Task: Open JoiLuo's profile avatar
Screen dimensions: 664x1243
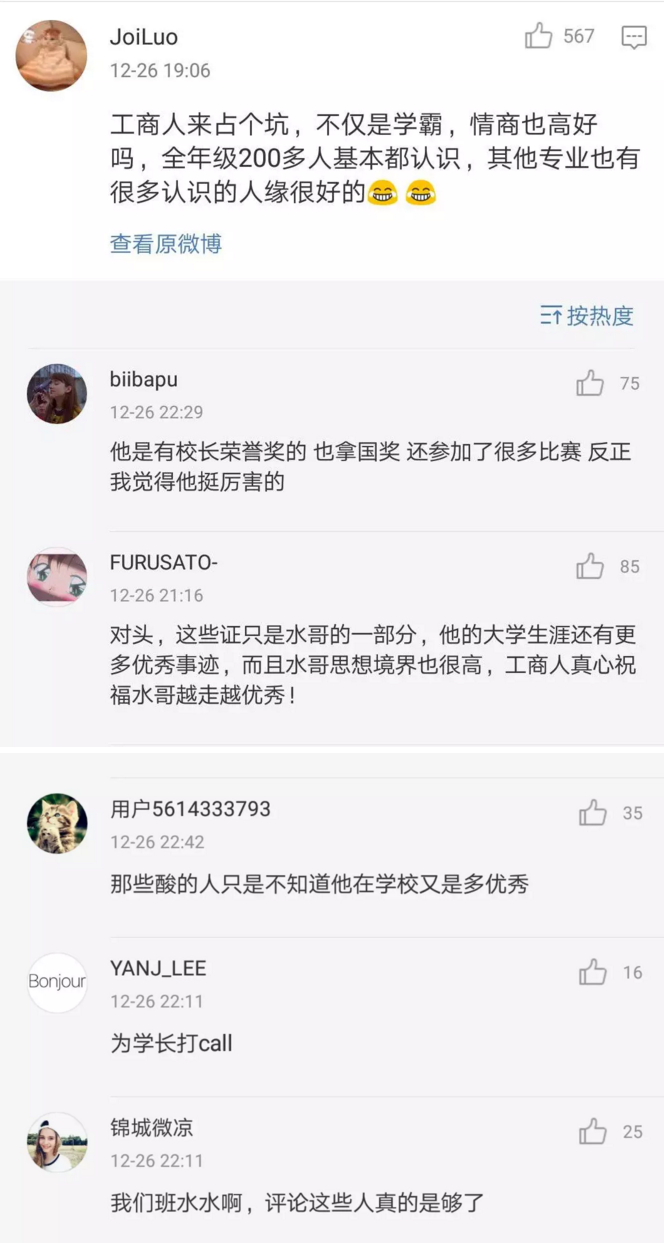Action: pyautogui.click(x=52, y=56)
